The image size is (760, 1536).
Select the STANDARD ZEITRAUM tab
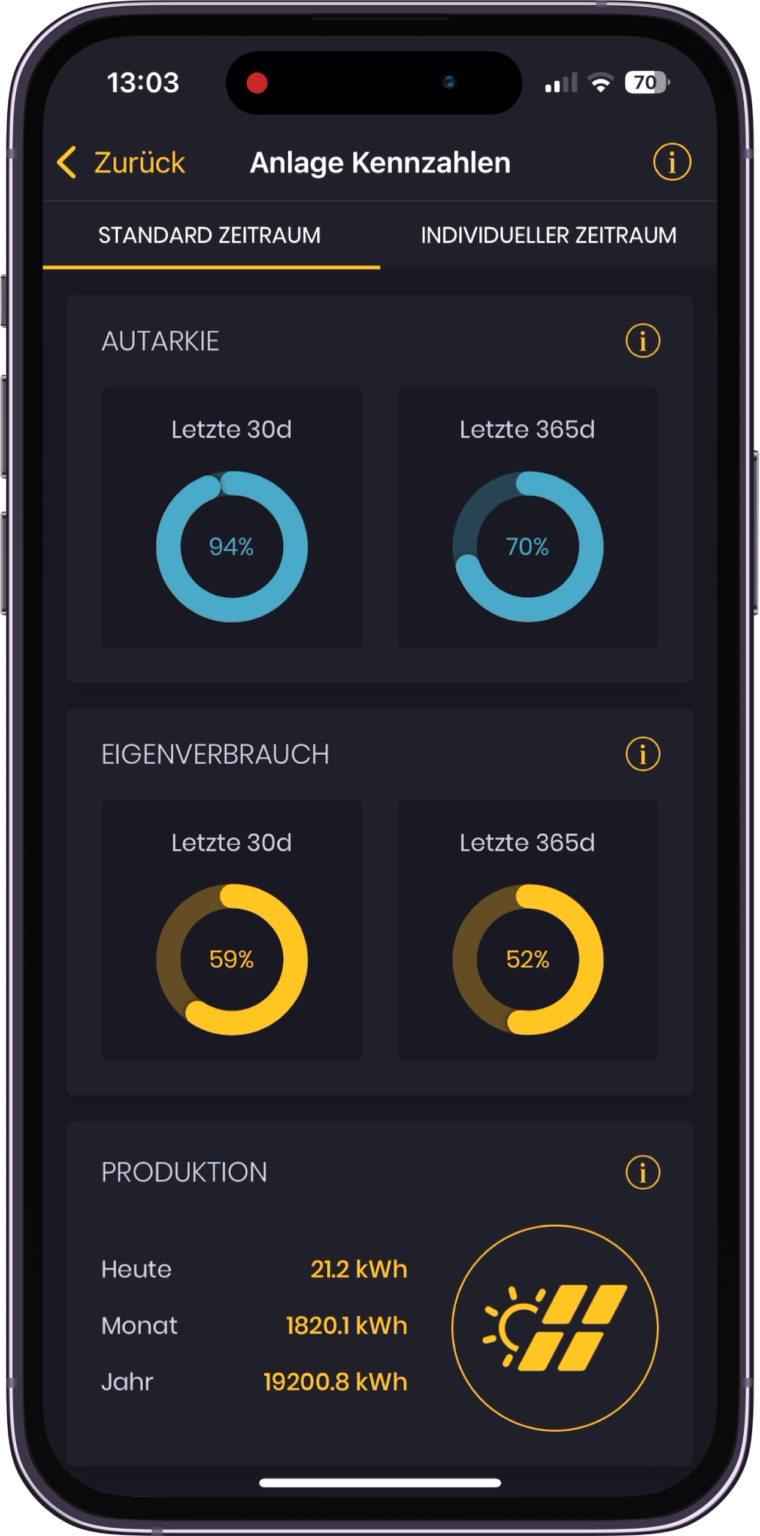(x=209, y=235)
